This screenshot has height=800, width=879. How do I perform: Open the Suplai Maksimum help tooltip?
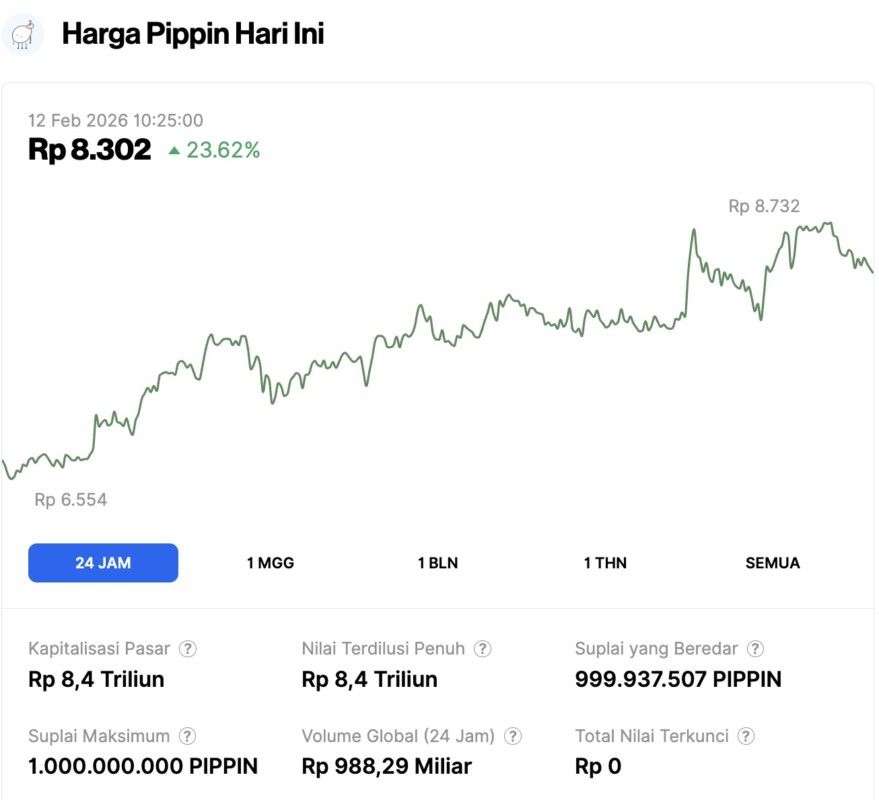pyautogui.click(x=187, y=736)
